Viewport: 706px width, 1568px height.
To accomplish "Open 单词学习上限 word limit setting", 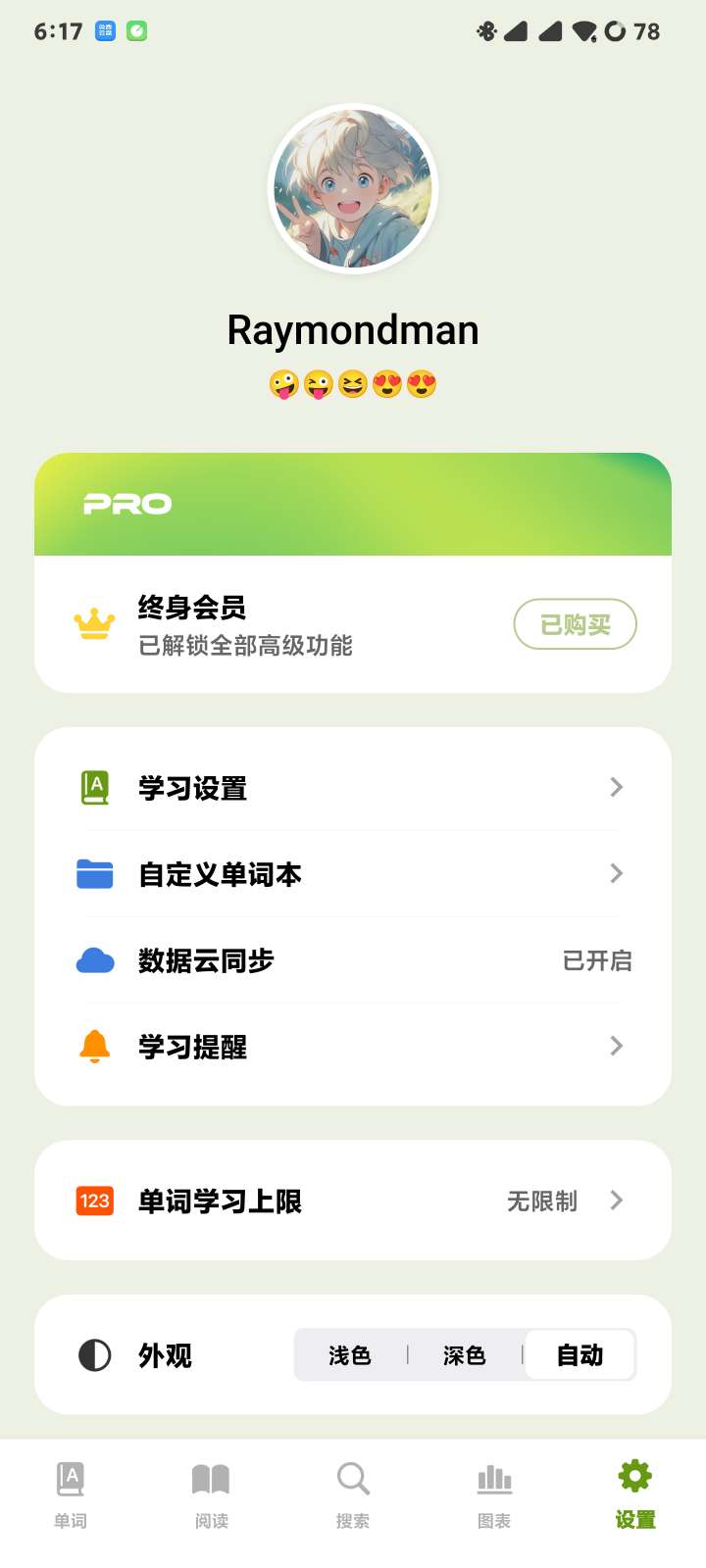I will (x=353, y=1200).
